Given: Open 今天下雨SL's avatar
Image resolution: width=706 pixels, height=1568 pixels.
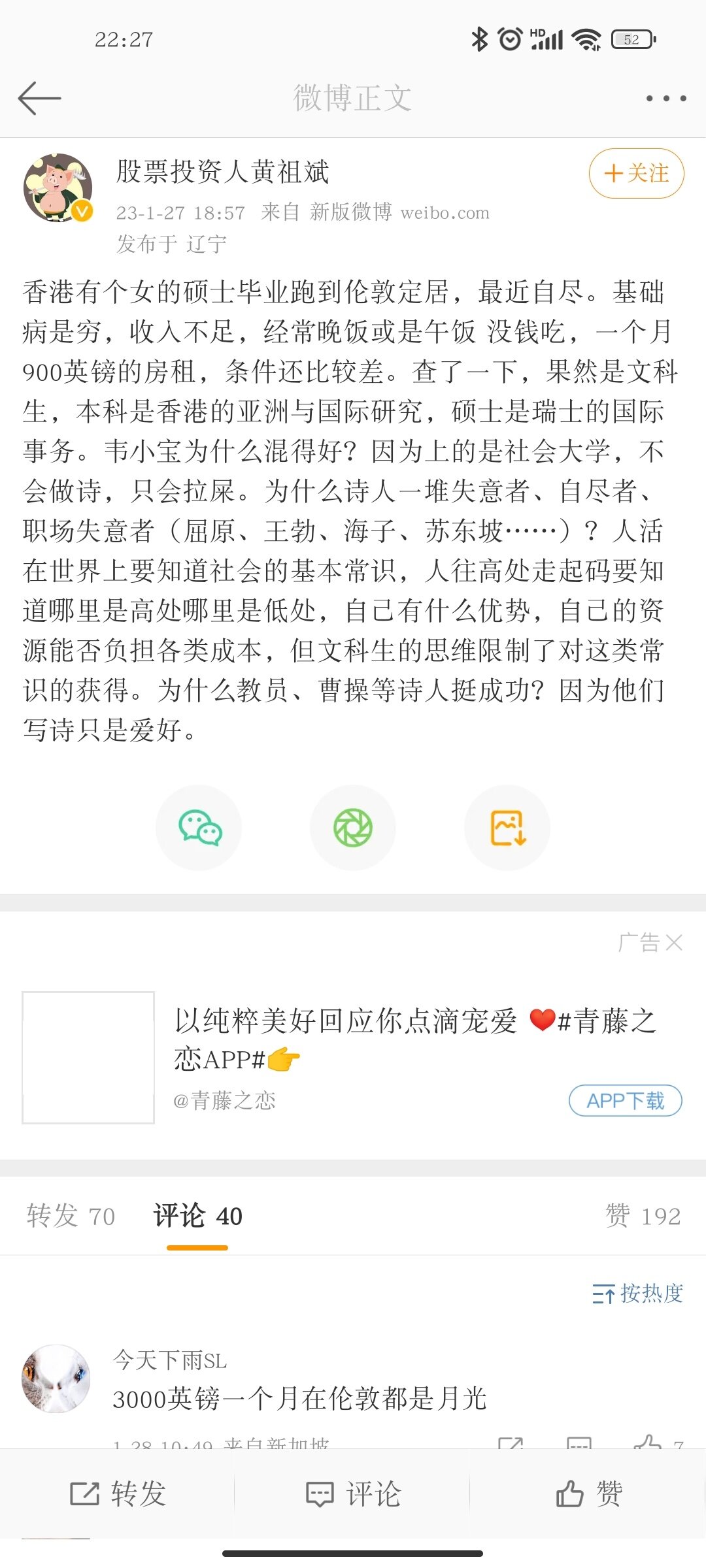Looking at the screenshot, I should 56,1379.
